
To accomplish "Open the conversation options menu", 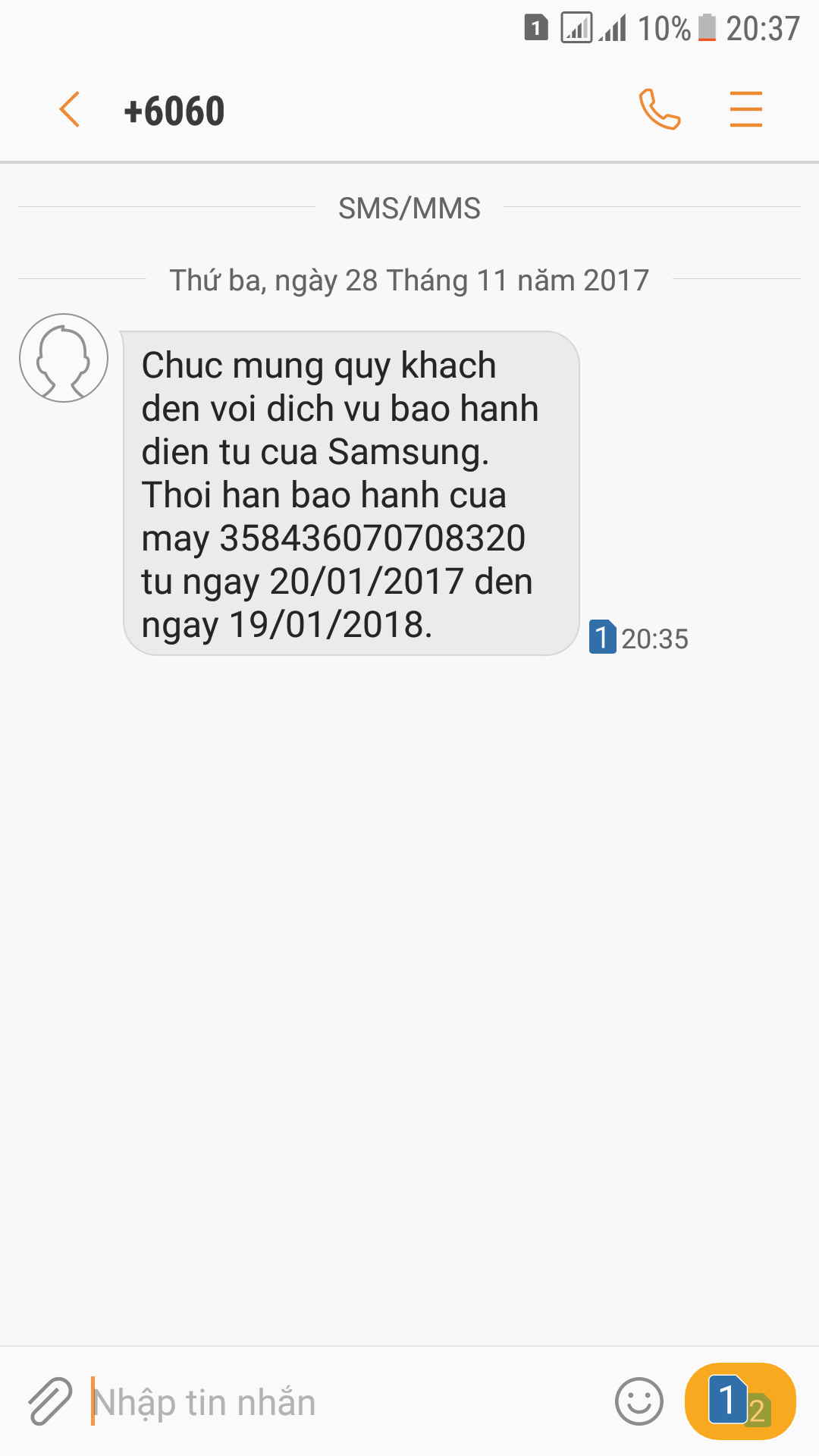I will [745, 109].
